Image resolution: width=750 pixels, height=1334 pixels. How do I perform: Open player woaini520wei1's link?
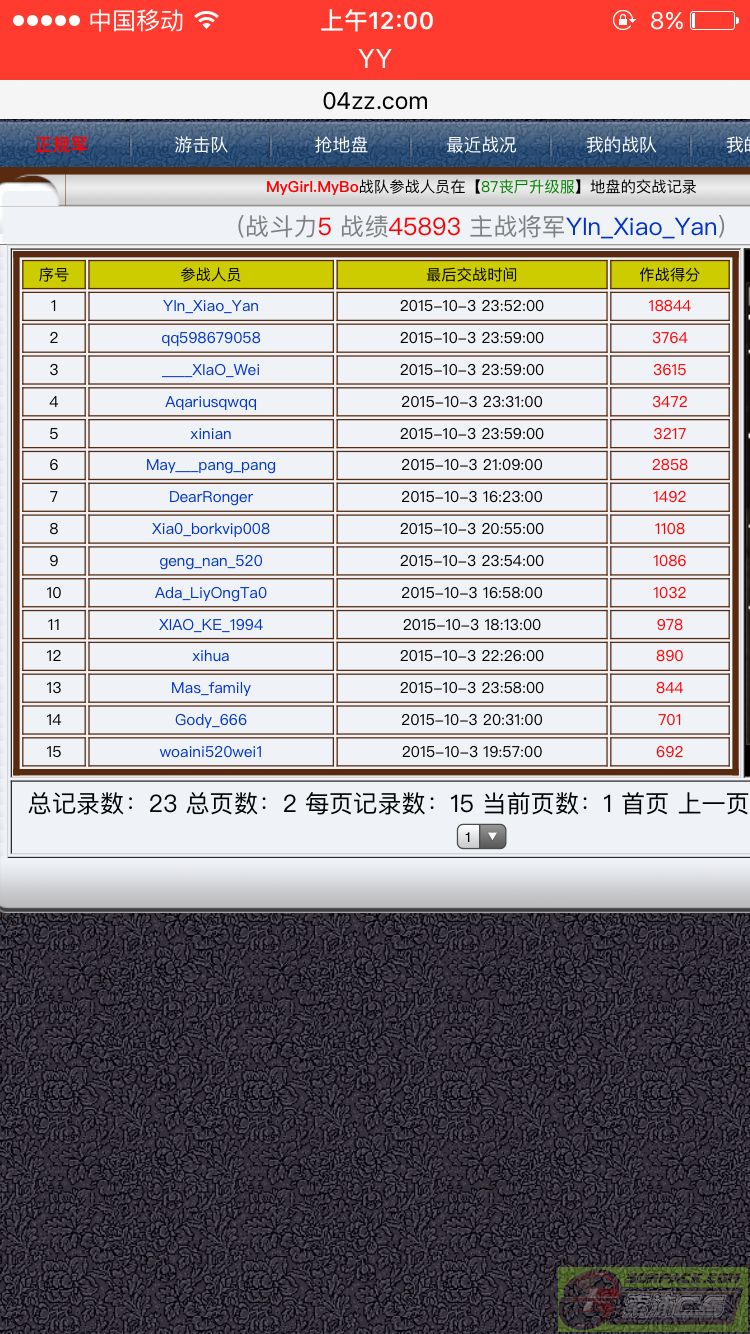(211, 752)
